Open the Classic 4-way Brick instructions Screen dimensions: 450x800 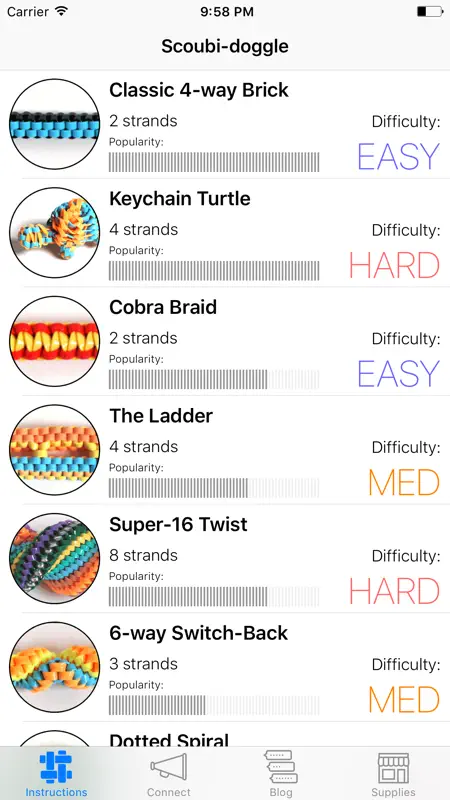point(225,124)
